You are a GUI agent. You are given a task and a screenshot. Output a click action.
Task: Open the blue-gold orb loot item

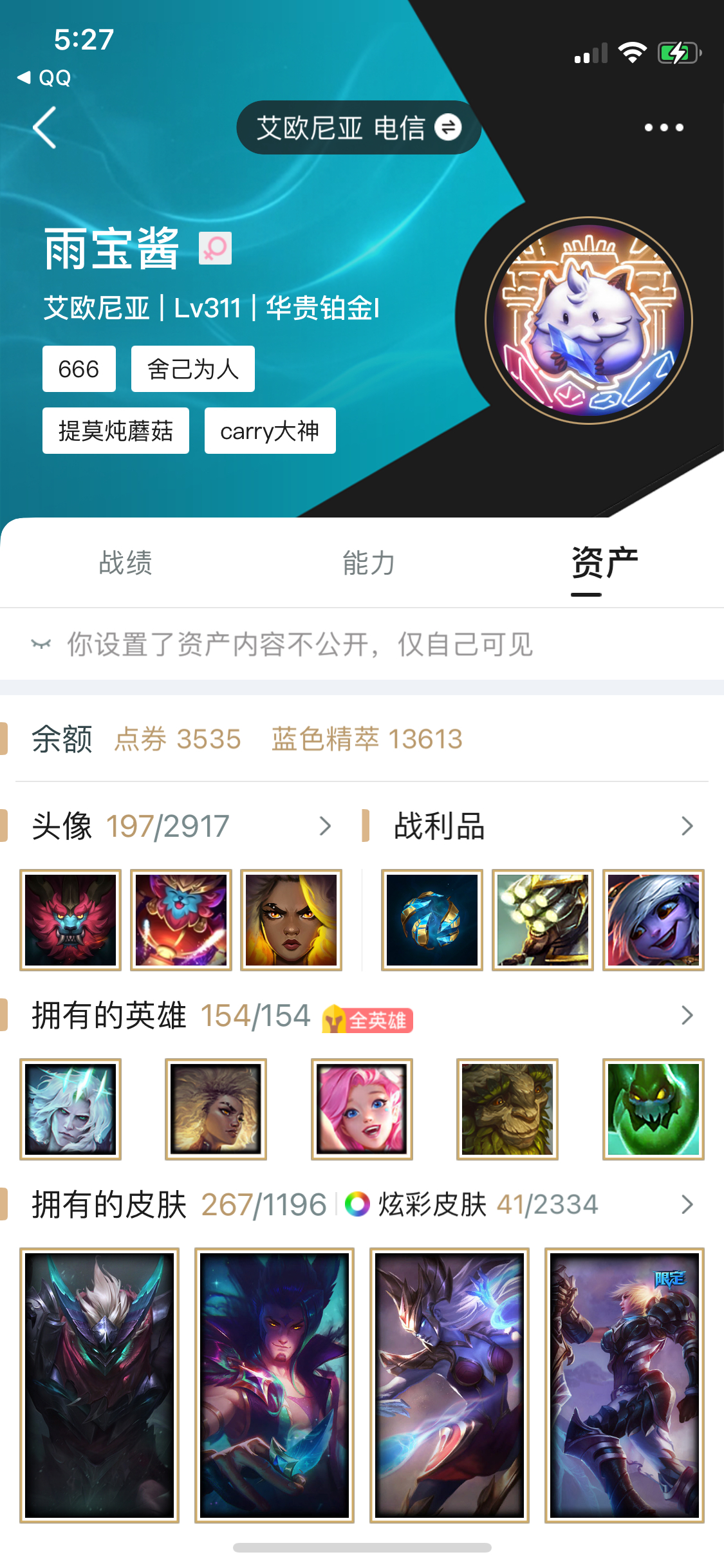tap(432, 920)
